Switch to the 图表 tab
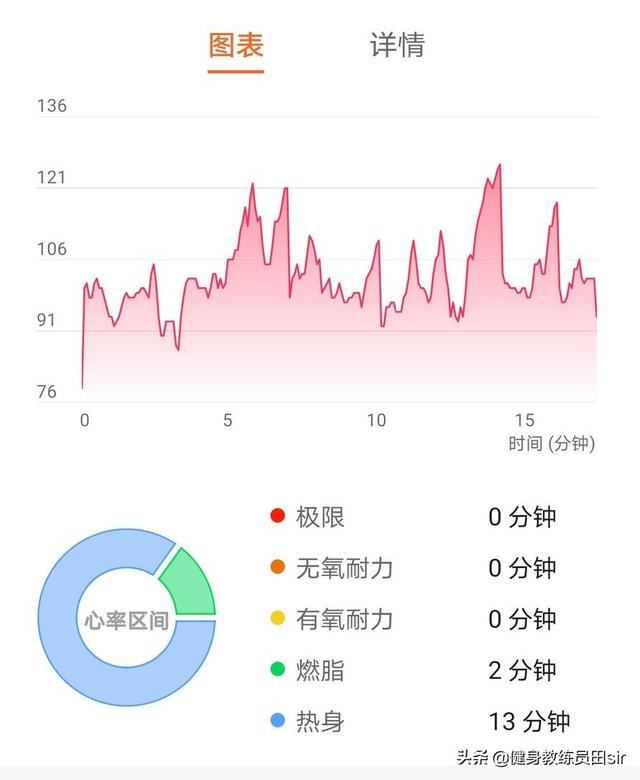Viewport: 640px width, 780px height. click(x=236, y=45)
